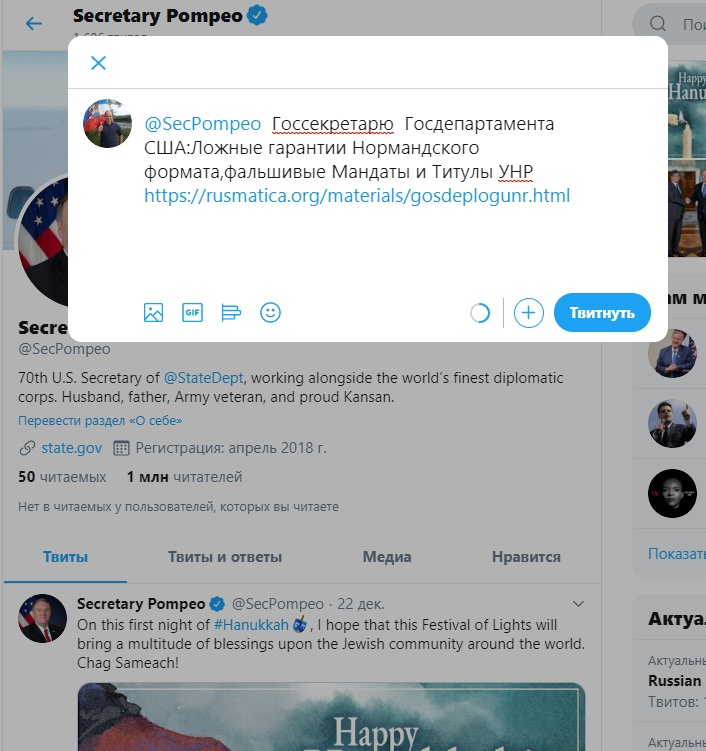Screen dimensions: 706x751
Task: Open the emoji picker
Action: (x=270, y=313)
